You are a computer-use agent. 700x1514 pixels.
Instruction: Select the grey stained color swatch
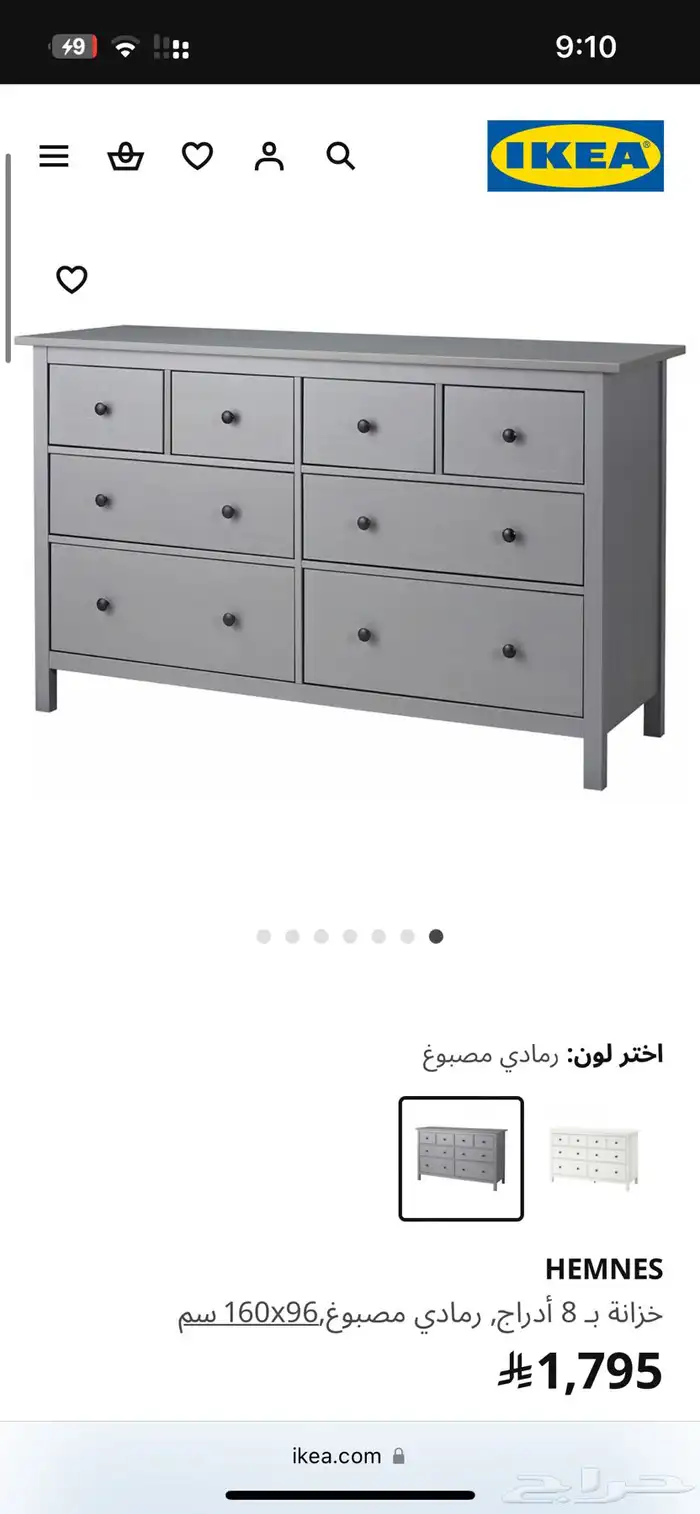click(461, 1158)
